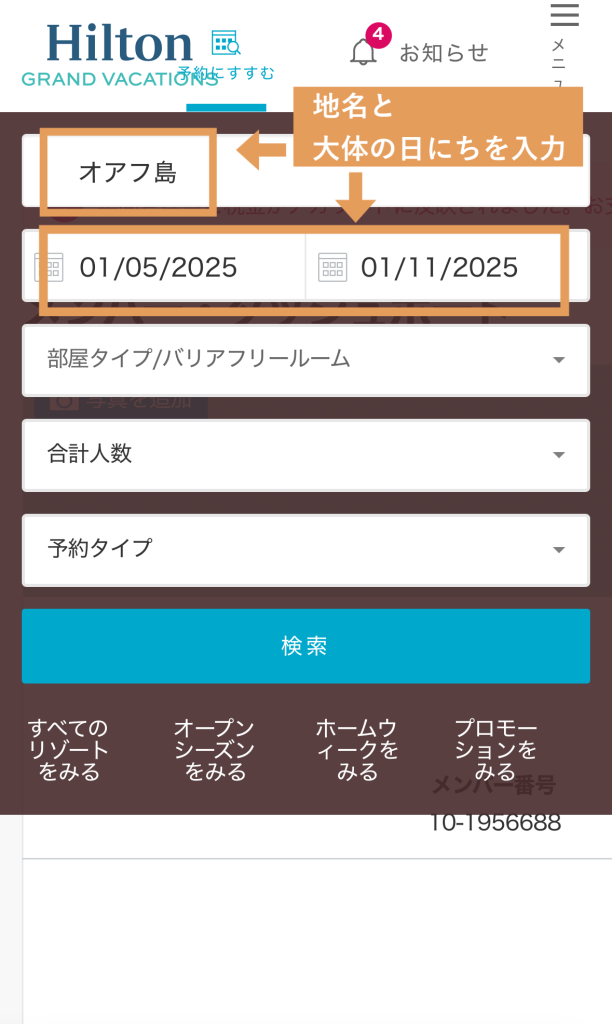Expand the 予約タイプ dropdown
This screenshot has width=612, height=1024.
point(305,549)
